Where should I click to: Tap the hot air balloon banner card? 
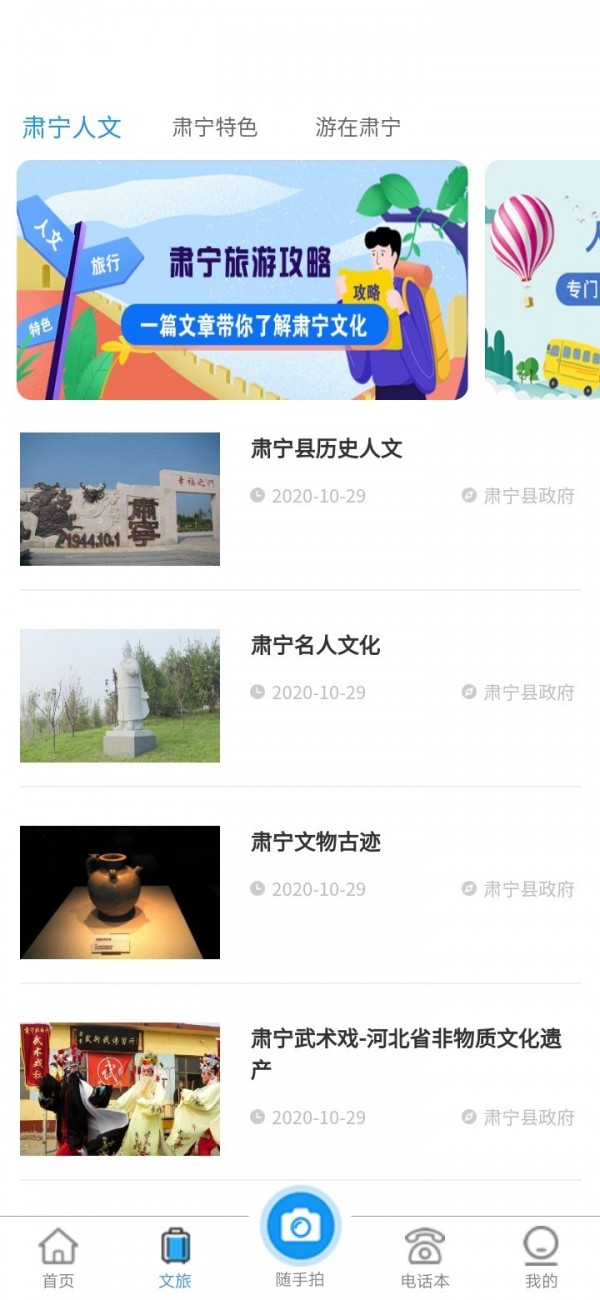[x=543, y=280]
